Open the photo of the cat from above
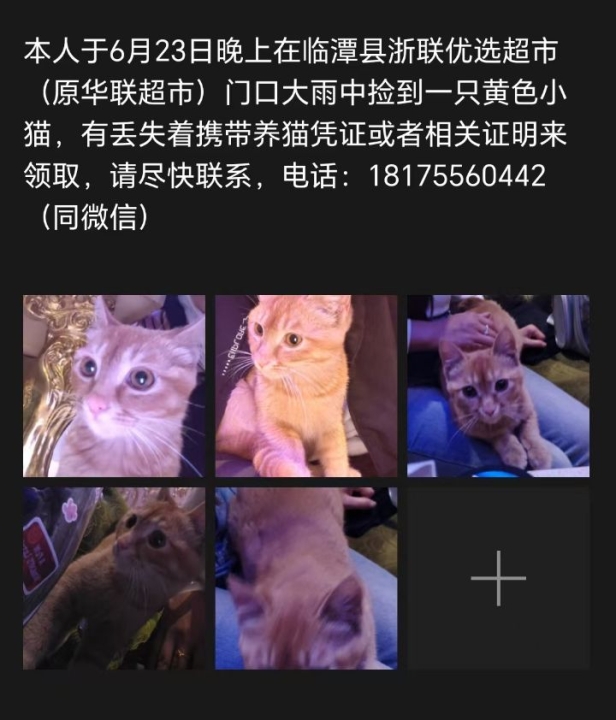The image size is (616, 720). (x=306, y=578)
